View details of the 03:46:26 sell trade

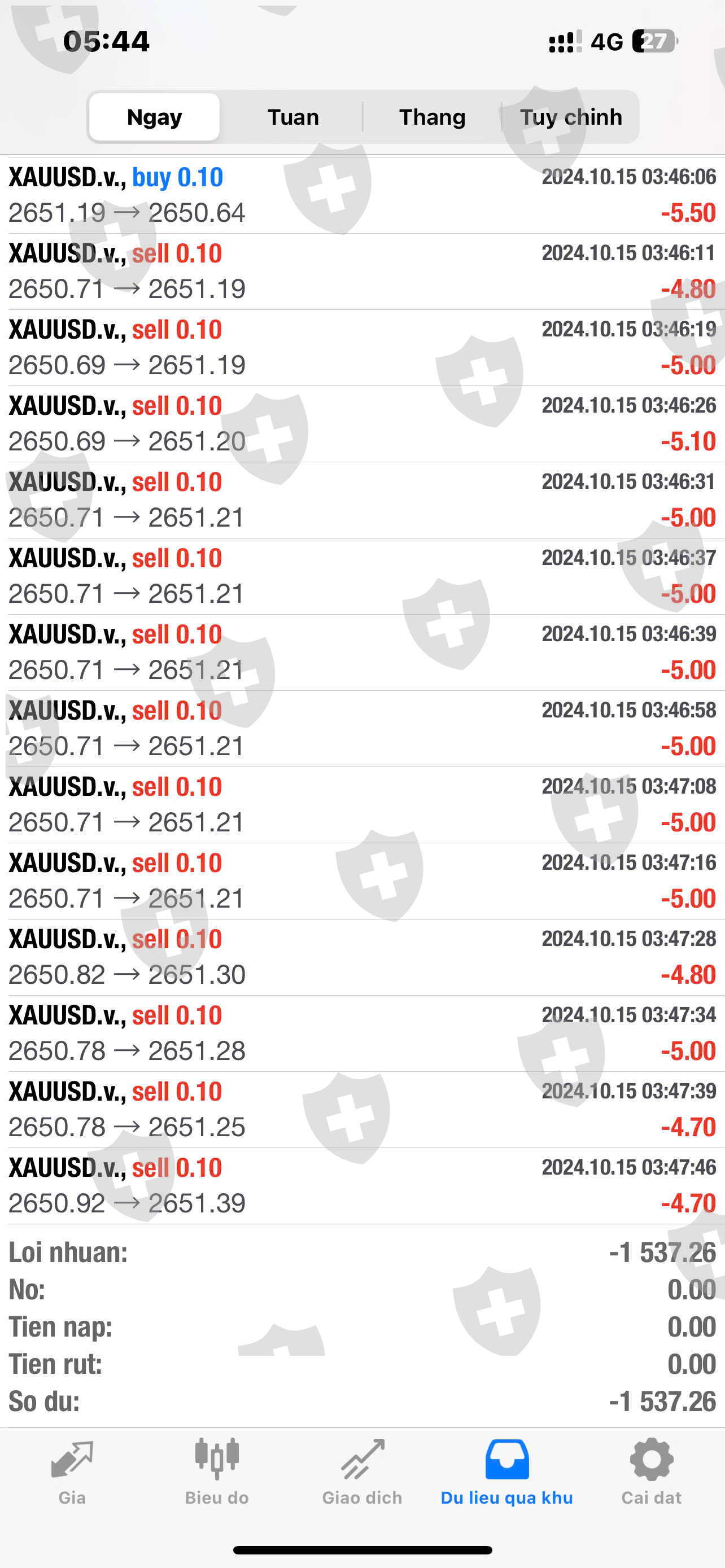362,424
